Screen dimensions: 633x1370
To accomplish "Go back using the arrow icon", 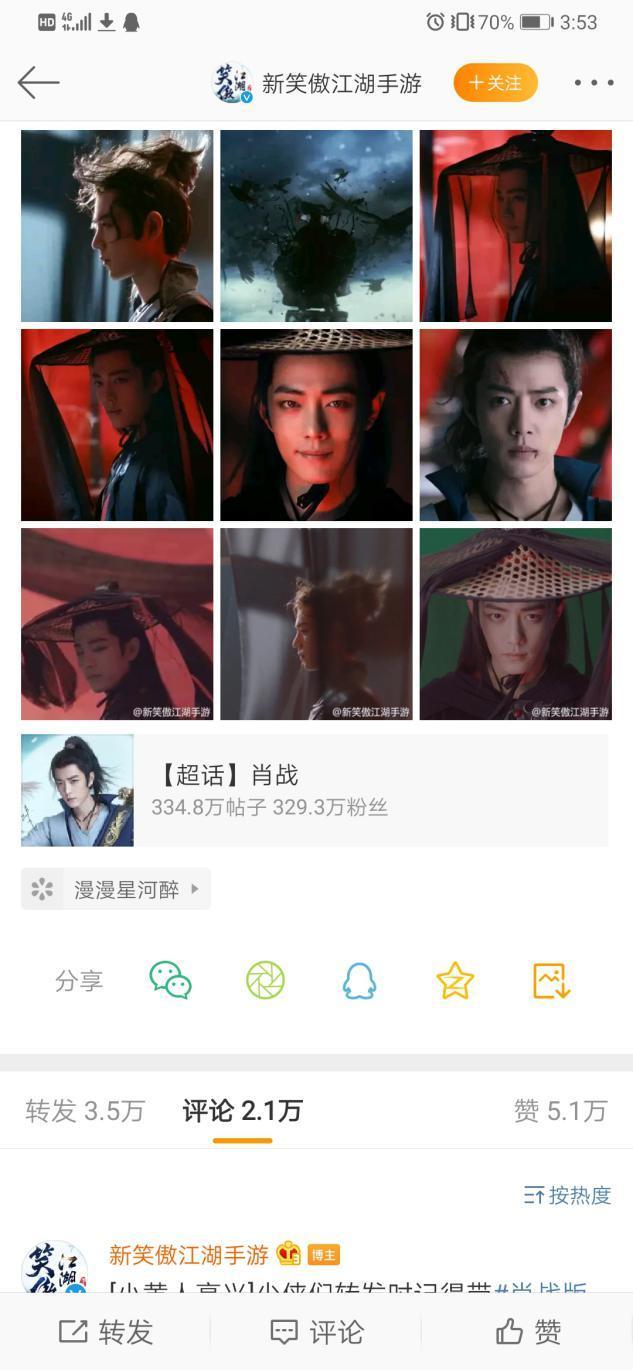I will (x=39, y=82).
